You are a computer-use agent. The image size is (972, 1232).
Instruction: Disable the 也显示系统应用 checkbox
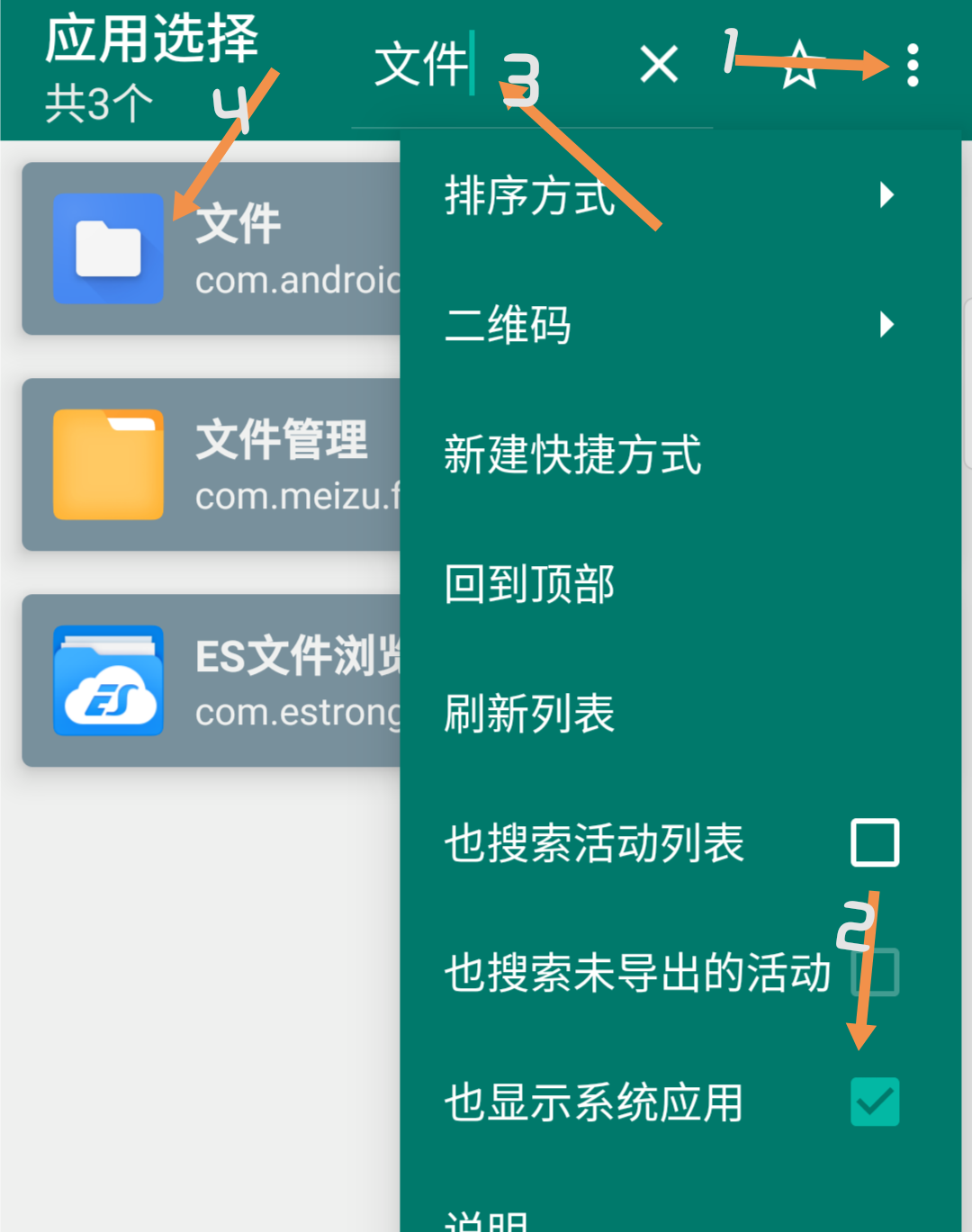[x=874, y=1101]
